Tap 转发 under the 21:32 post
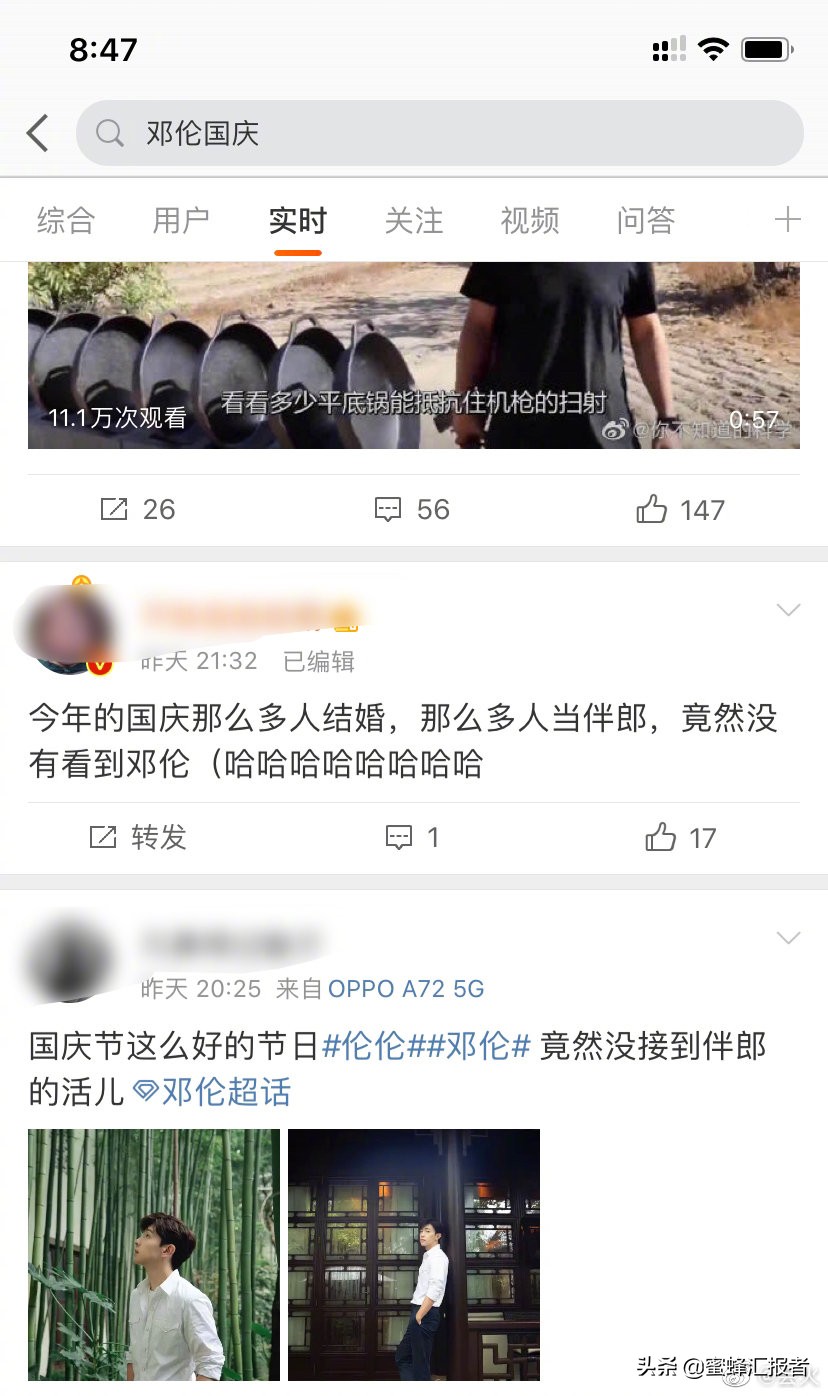828x1396 pixels. [x=138, y=837]
